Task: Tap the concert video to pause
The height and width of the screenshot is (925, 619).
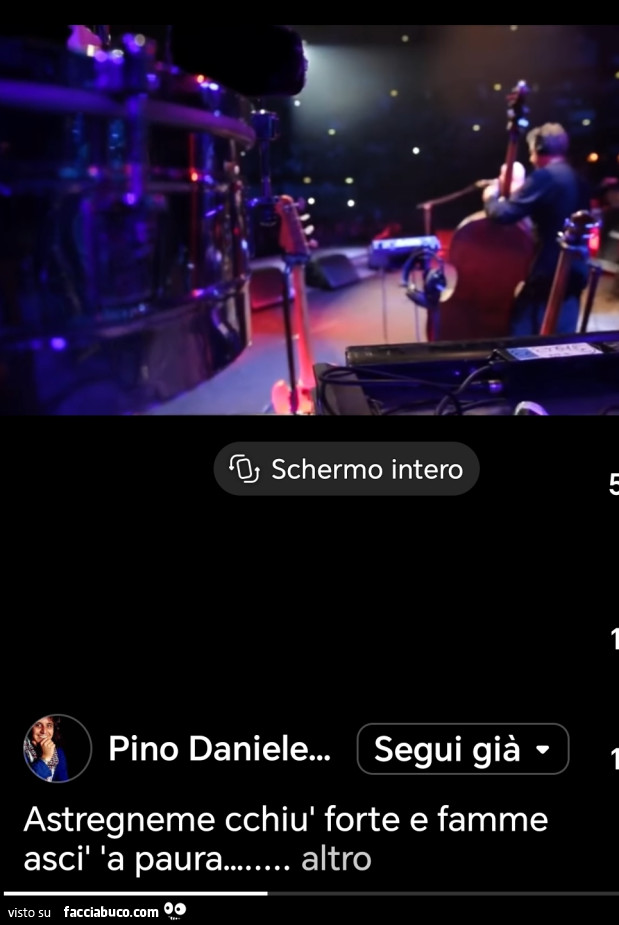Action: click(x=309, y=220)
